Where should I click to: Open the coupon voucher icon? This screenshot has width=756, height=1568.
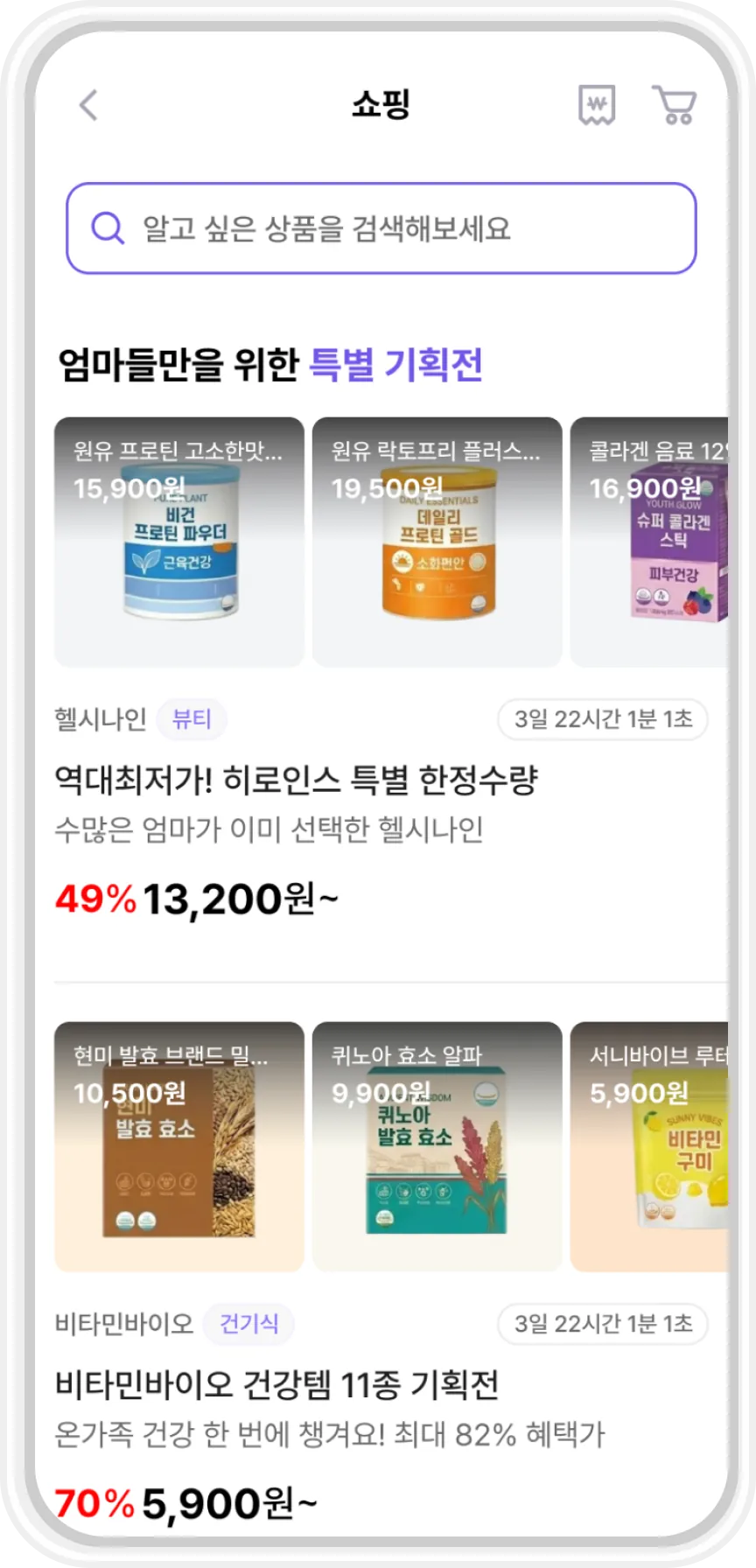tap(596, 104)
